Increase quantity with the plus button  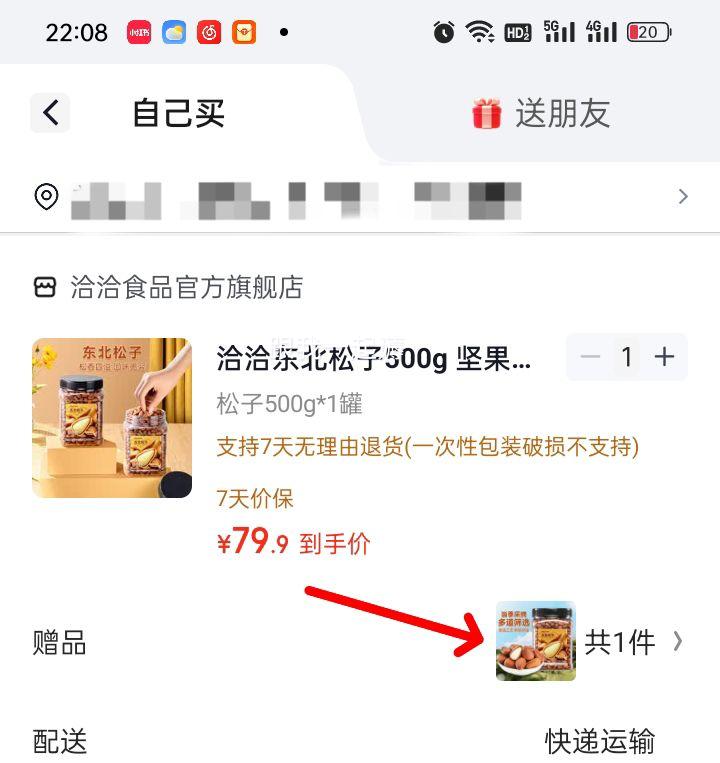click(x=664, y=357)
